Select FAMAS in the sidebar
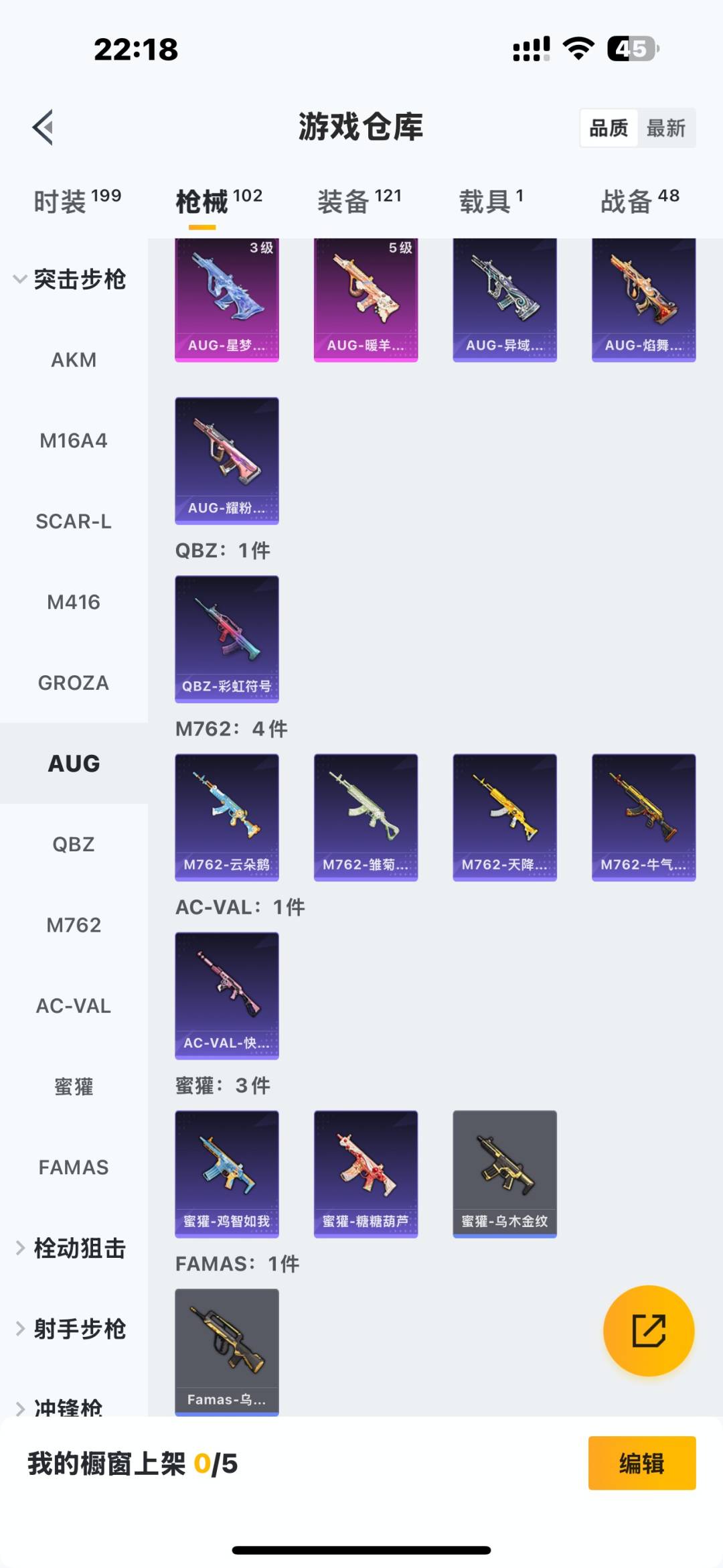723x1568 pixels. pyautogui.click(x=74, y=1167)
